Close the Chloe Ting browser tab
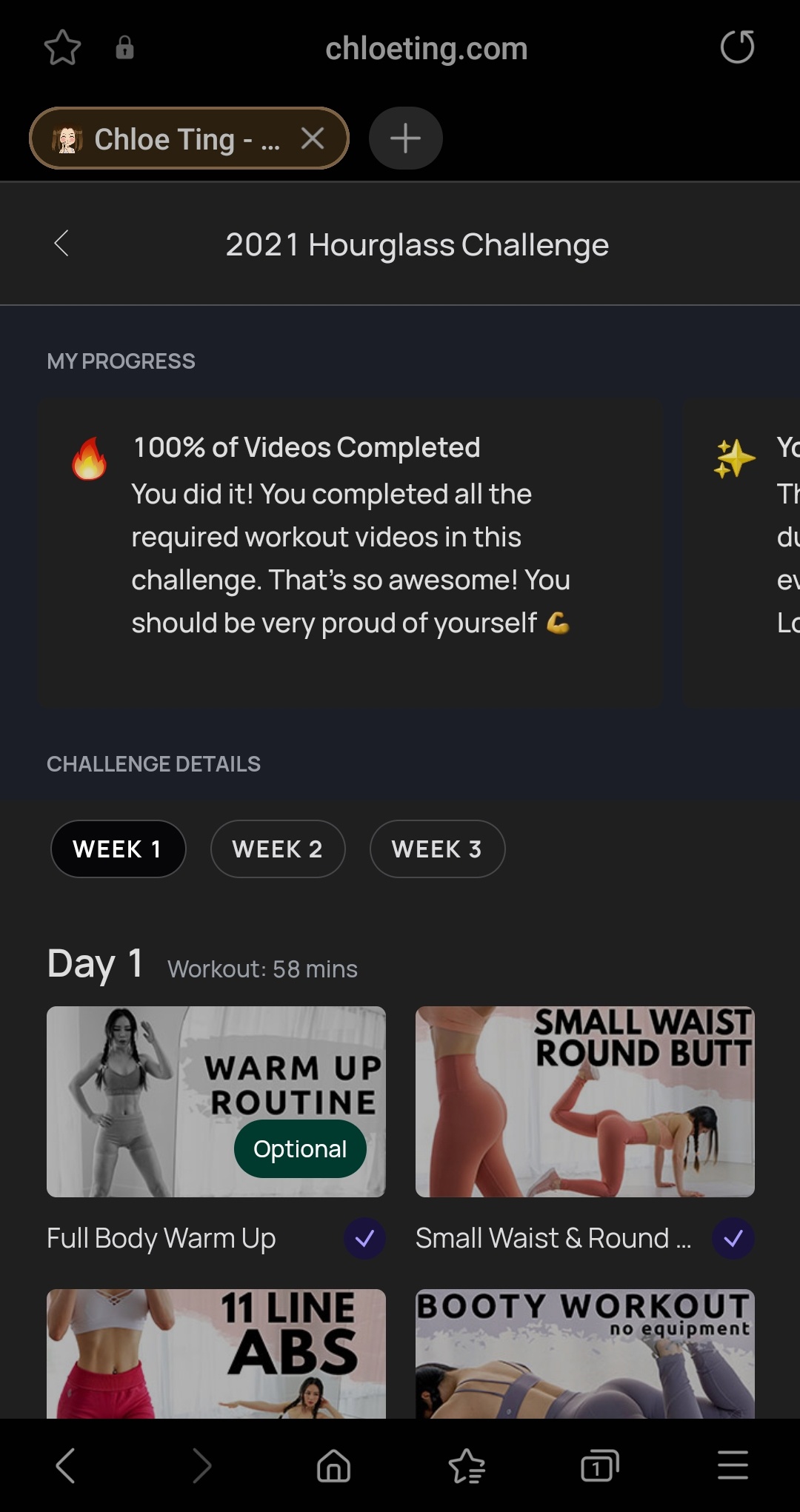800x1512 pixels. point(313,138)
